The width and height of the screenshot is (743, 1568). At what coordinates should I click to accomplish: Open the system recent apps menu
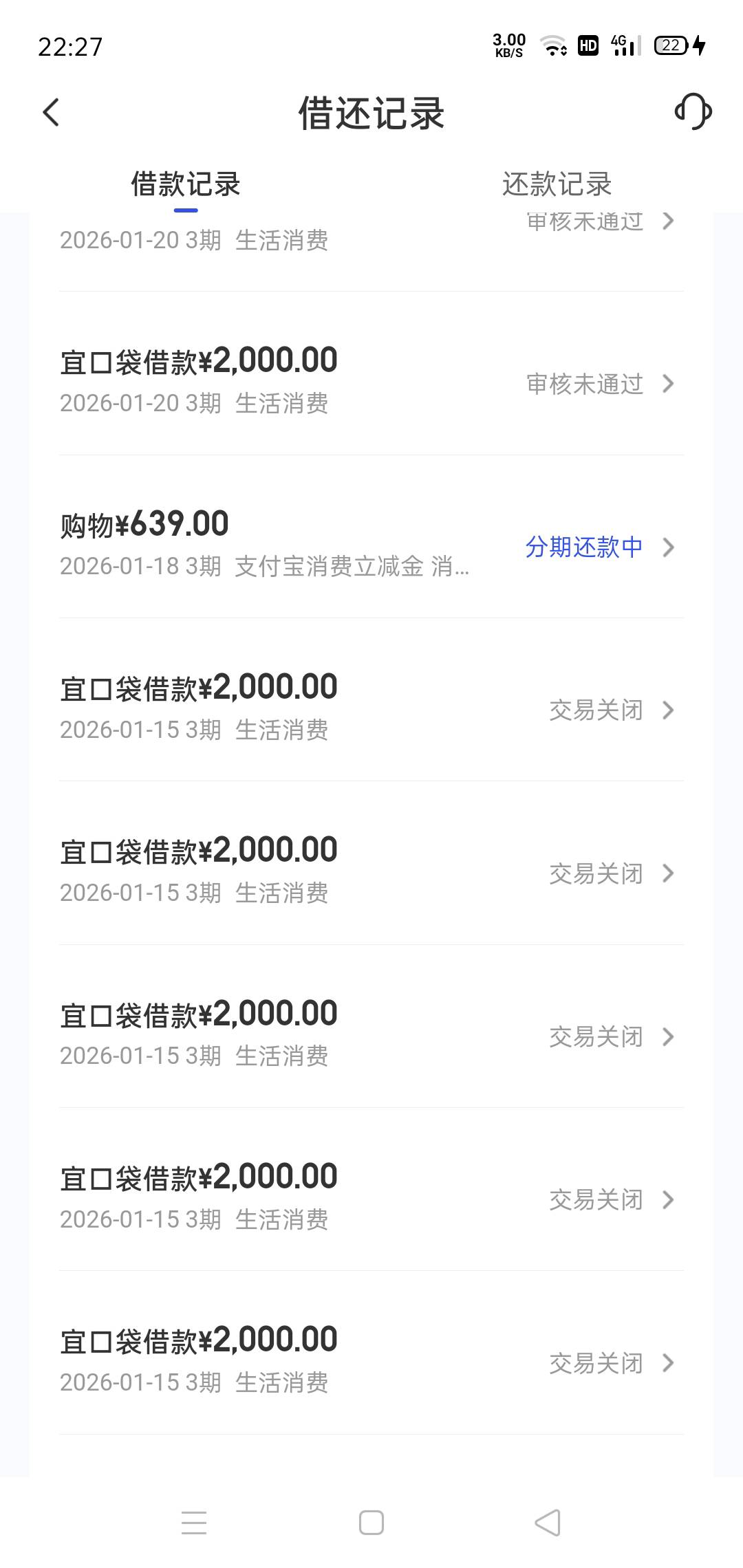point(194,1523)
